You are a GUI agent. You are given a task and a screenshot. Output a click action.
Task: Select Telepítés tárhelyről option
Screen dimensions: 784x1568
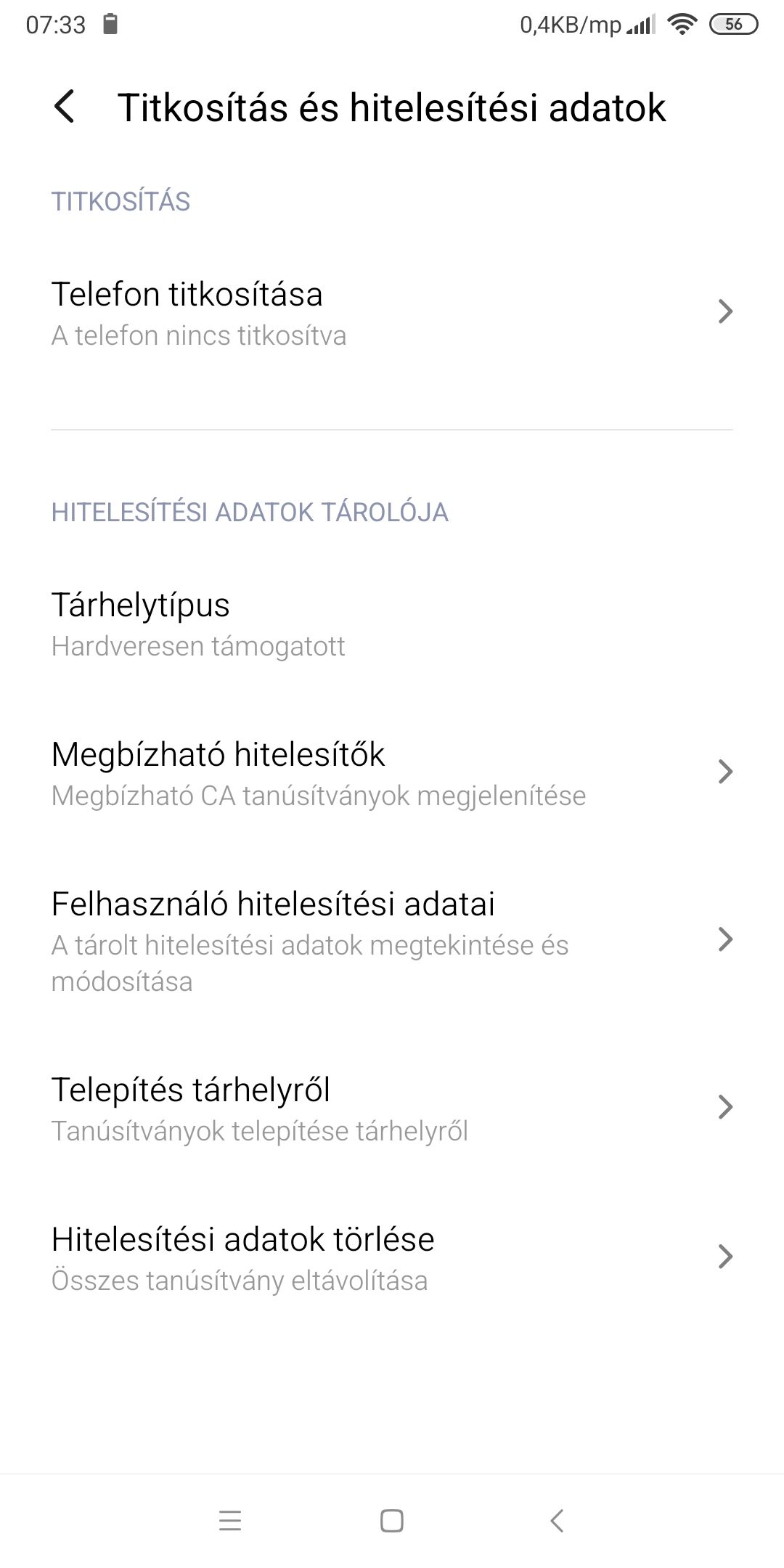[x=392, y=1108]
